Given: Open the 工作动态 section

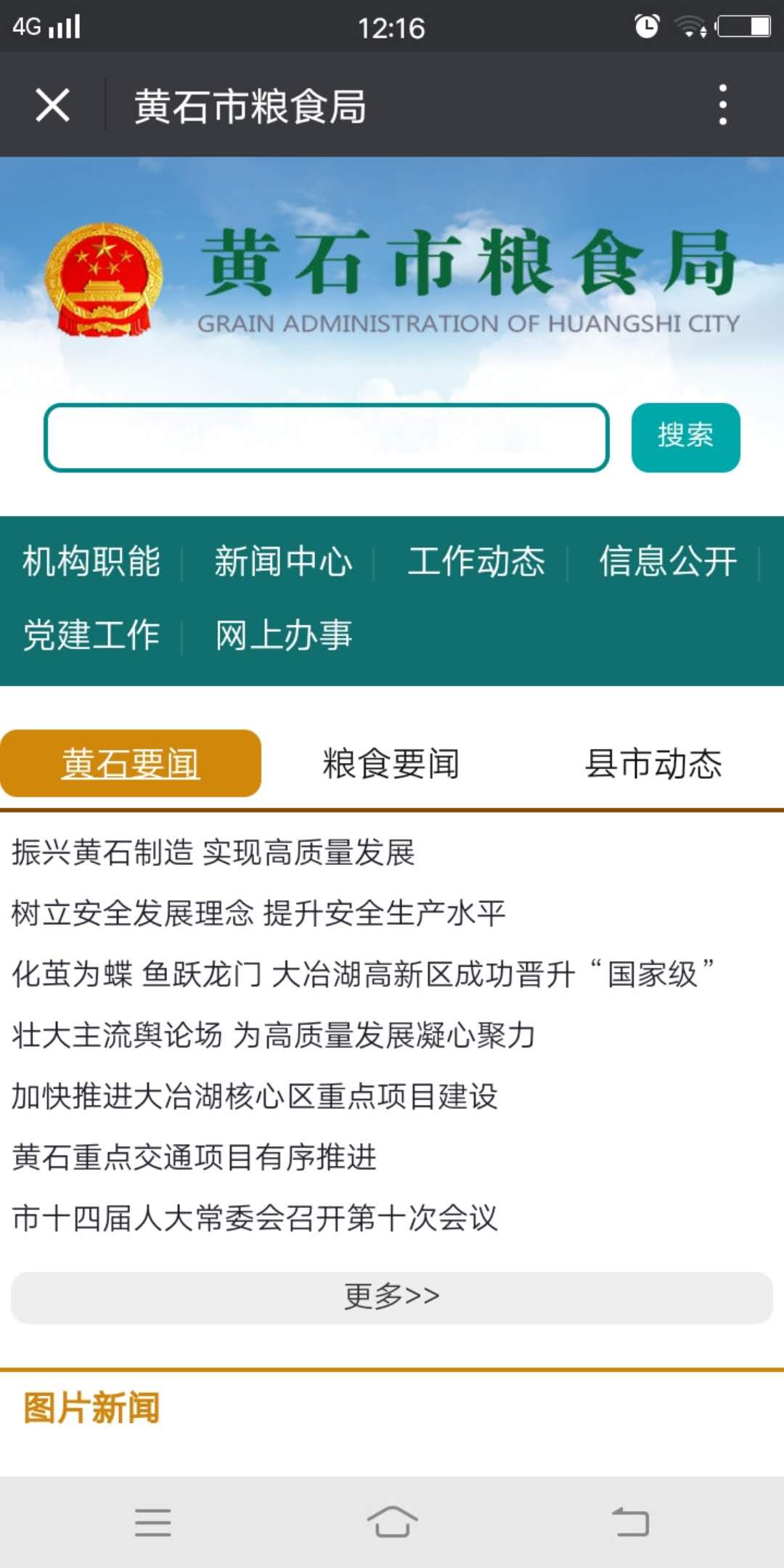Looking at the screenshot, I should pos(475,562).
